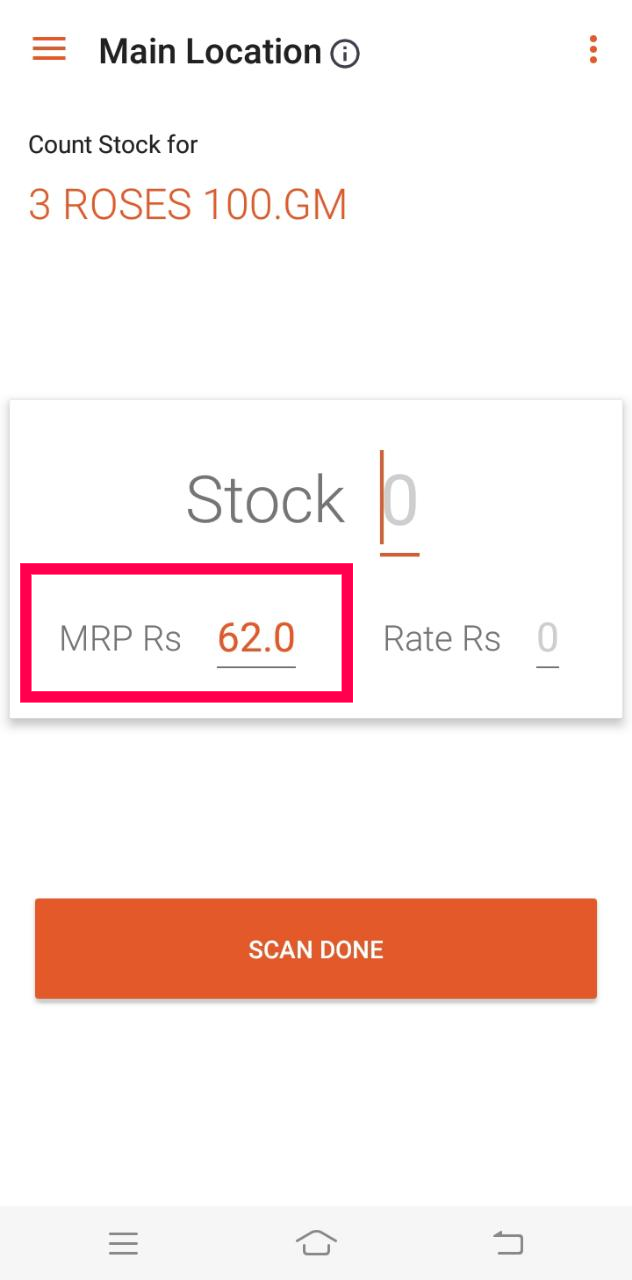
Task: Tap the SCAN DONE button
Action: [x=316, y=948]
